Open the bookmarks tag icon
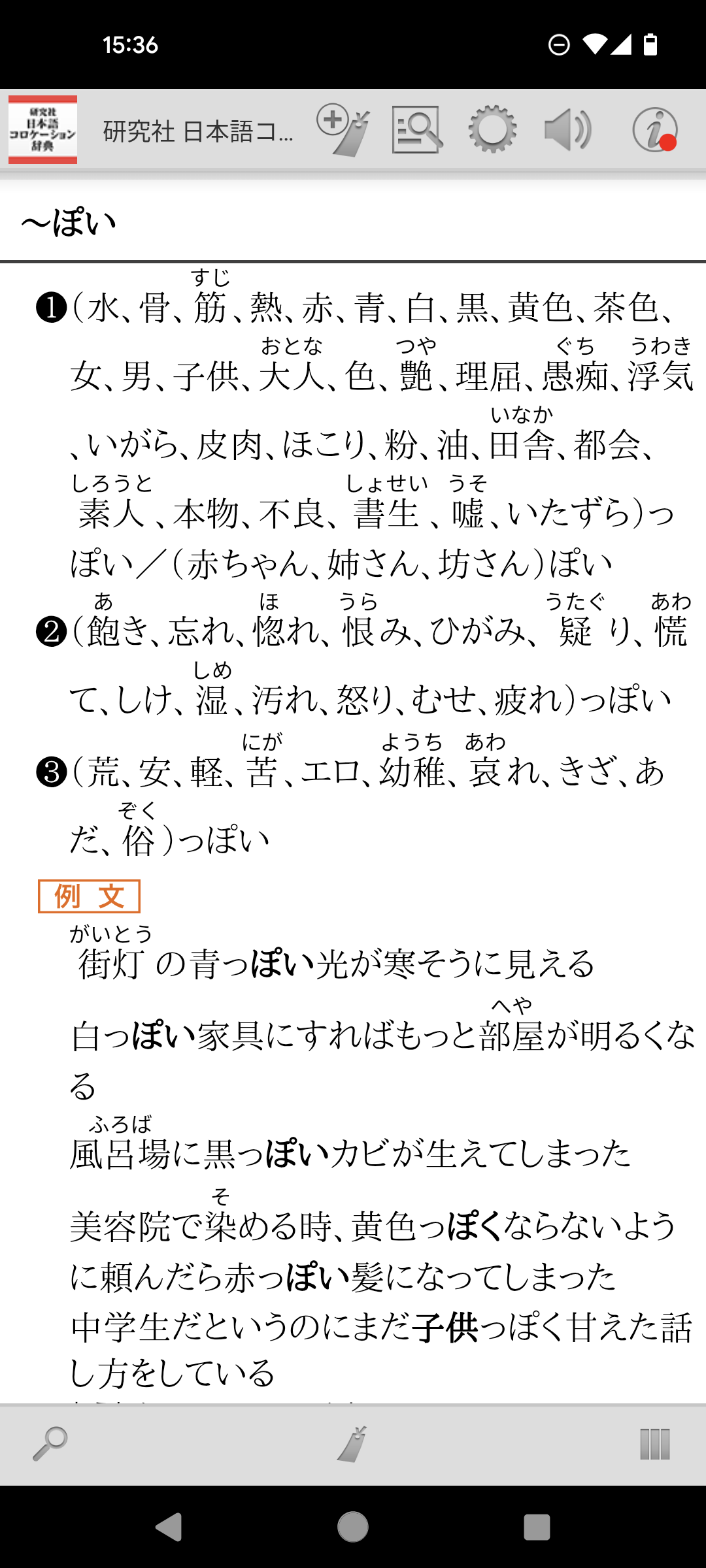Screen dimensions: 706x1568 352,1444
